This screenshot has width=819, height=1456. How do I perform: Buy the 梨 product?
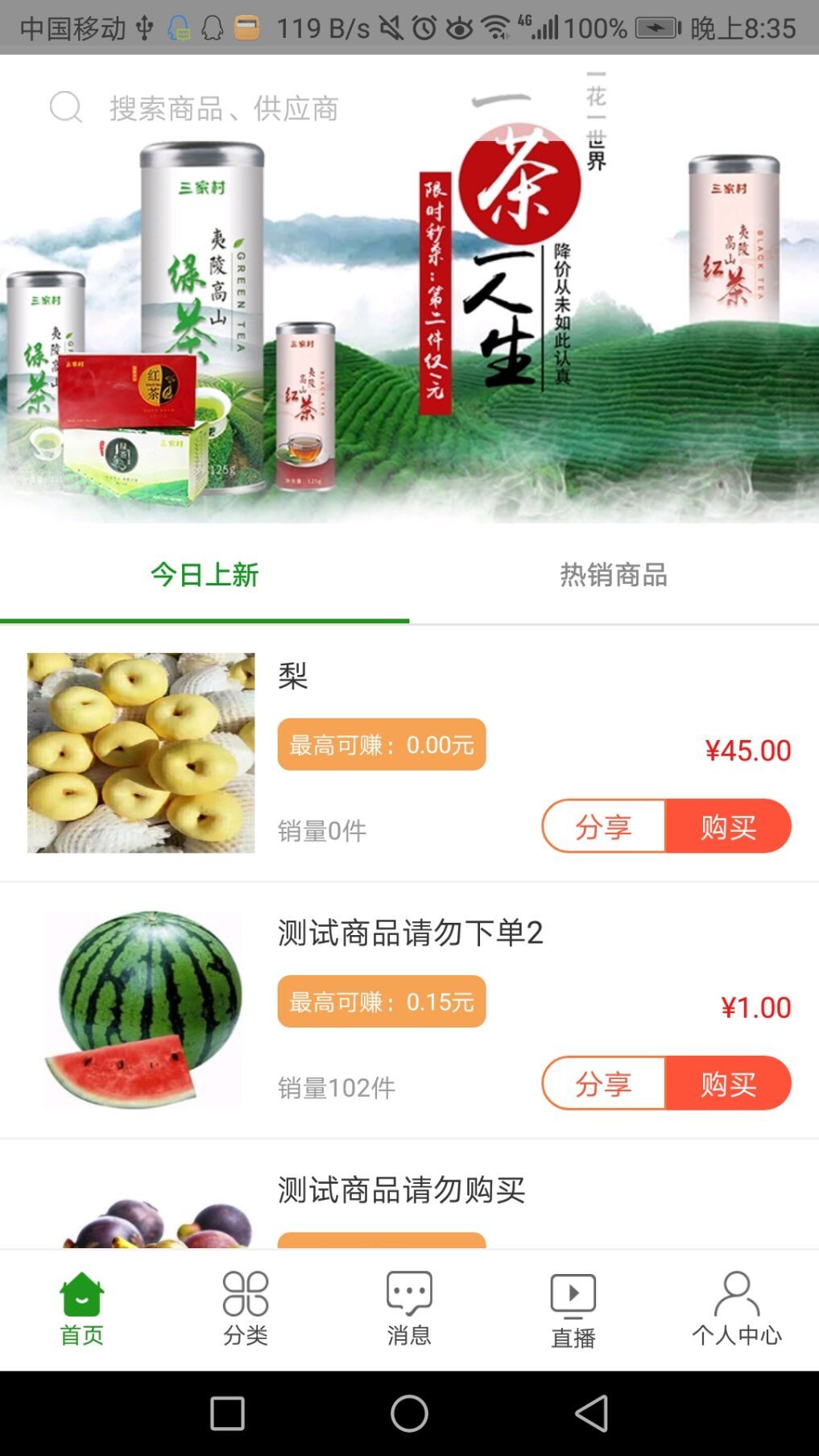[x=728, y=826]
